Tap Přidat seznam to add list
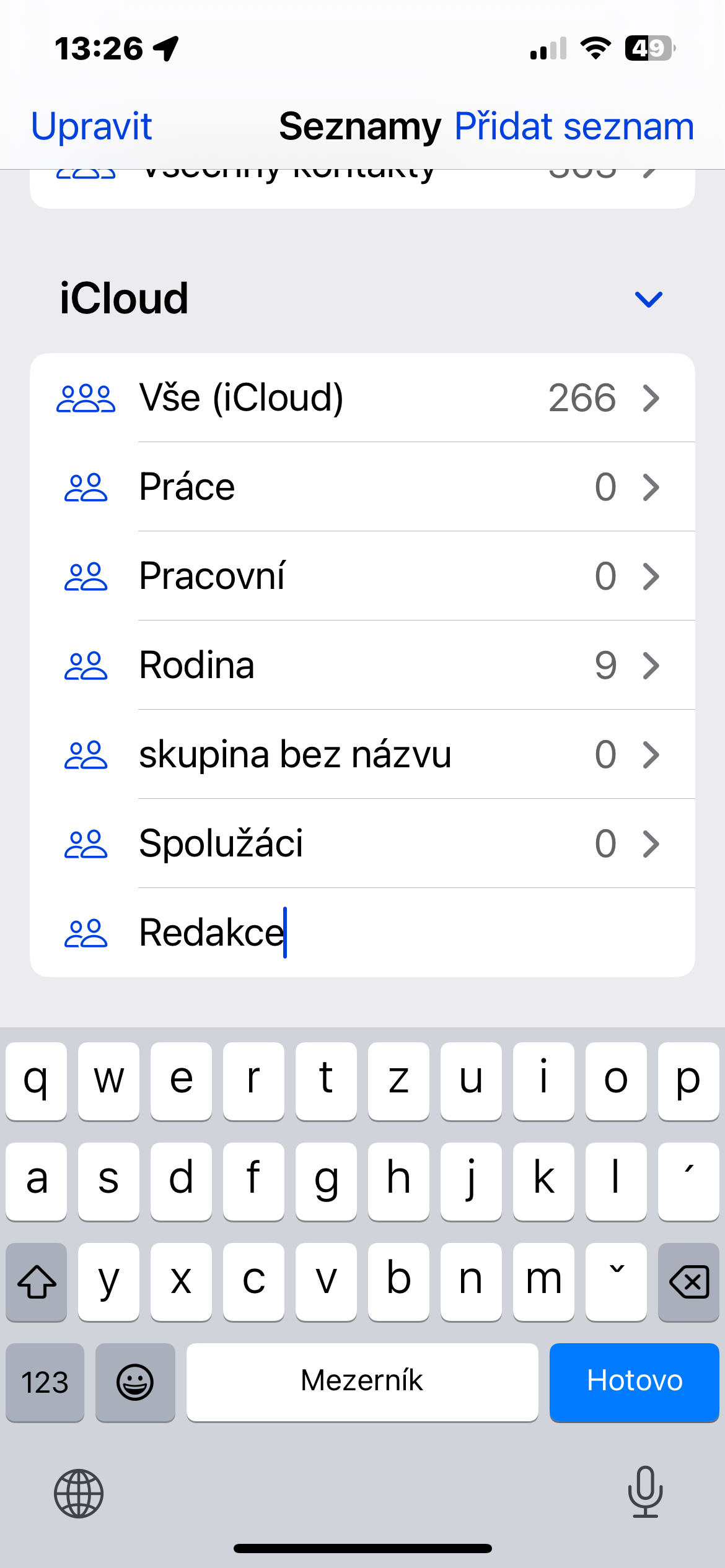The width and height of the screenshot is (725, 1568). (x=574, y=126)
